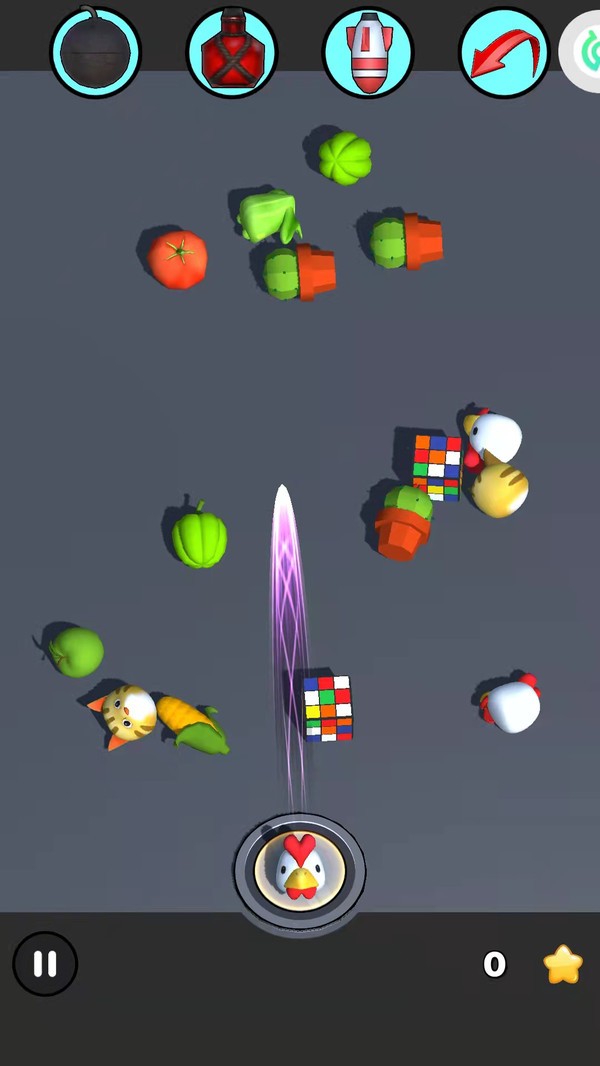Select the red potion bottle power-up
This screenshot has width=600, height=1066.
coord(231,52)
